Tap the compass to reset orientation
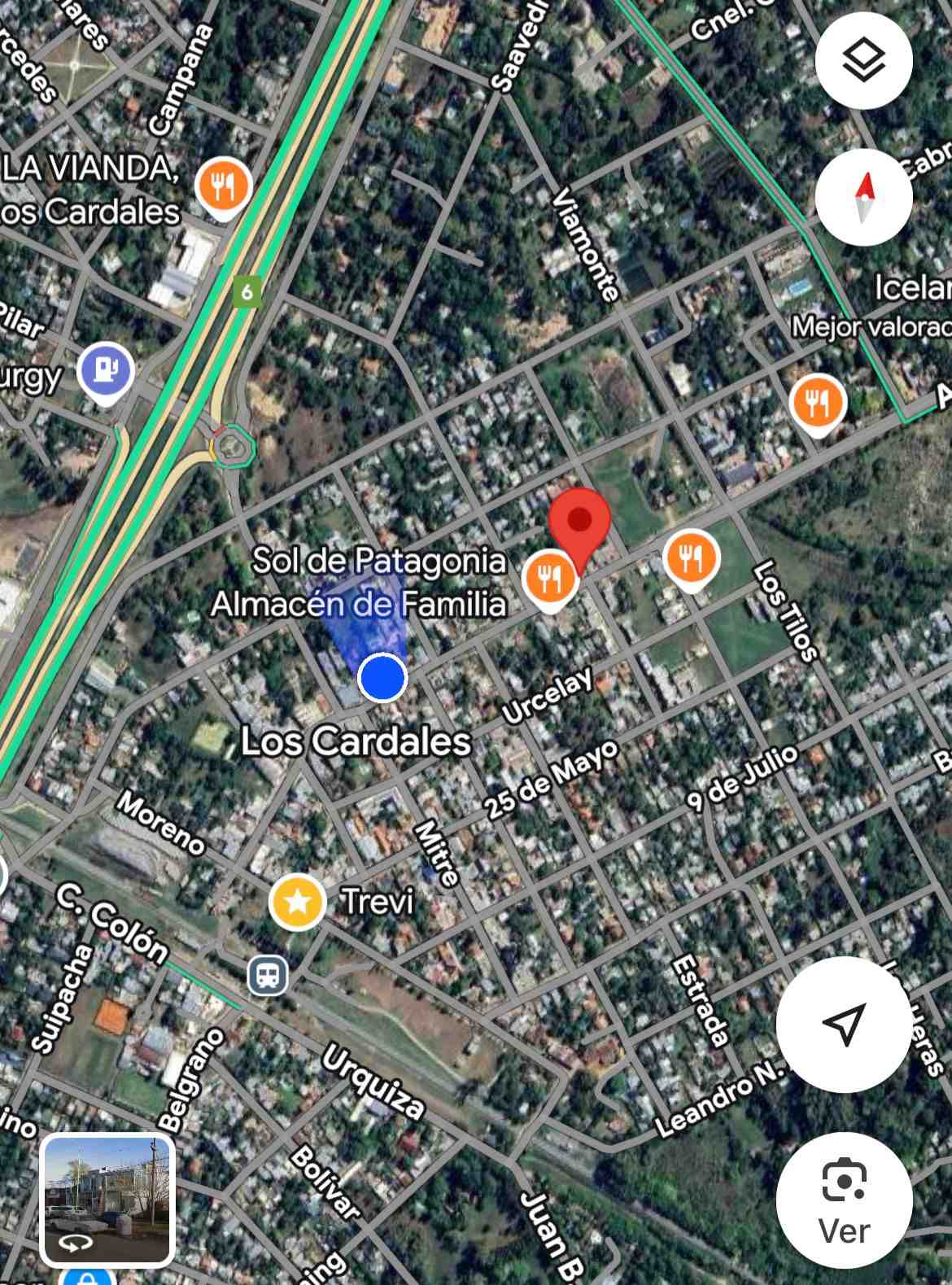 point(863,198)
